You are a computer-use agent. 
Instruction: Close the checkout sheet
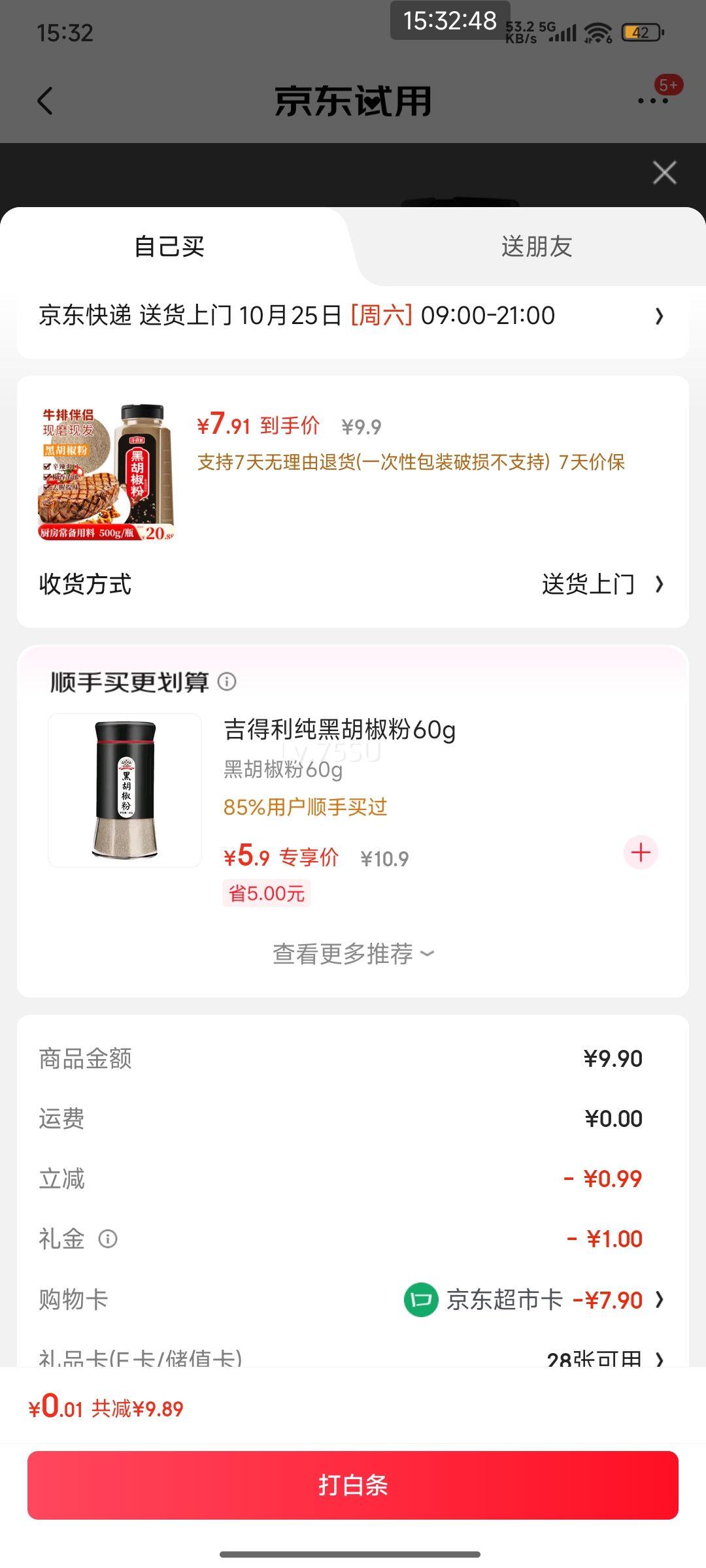click(664, 173)
